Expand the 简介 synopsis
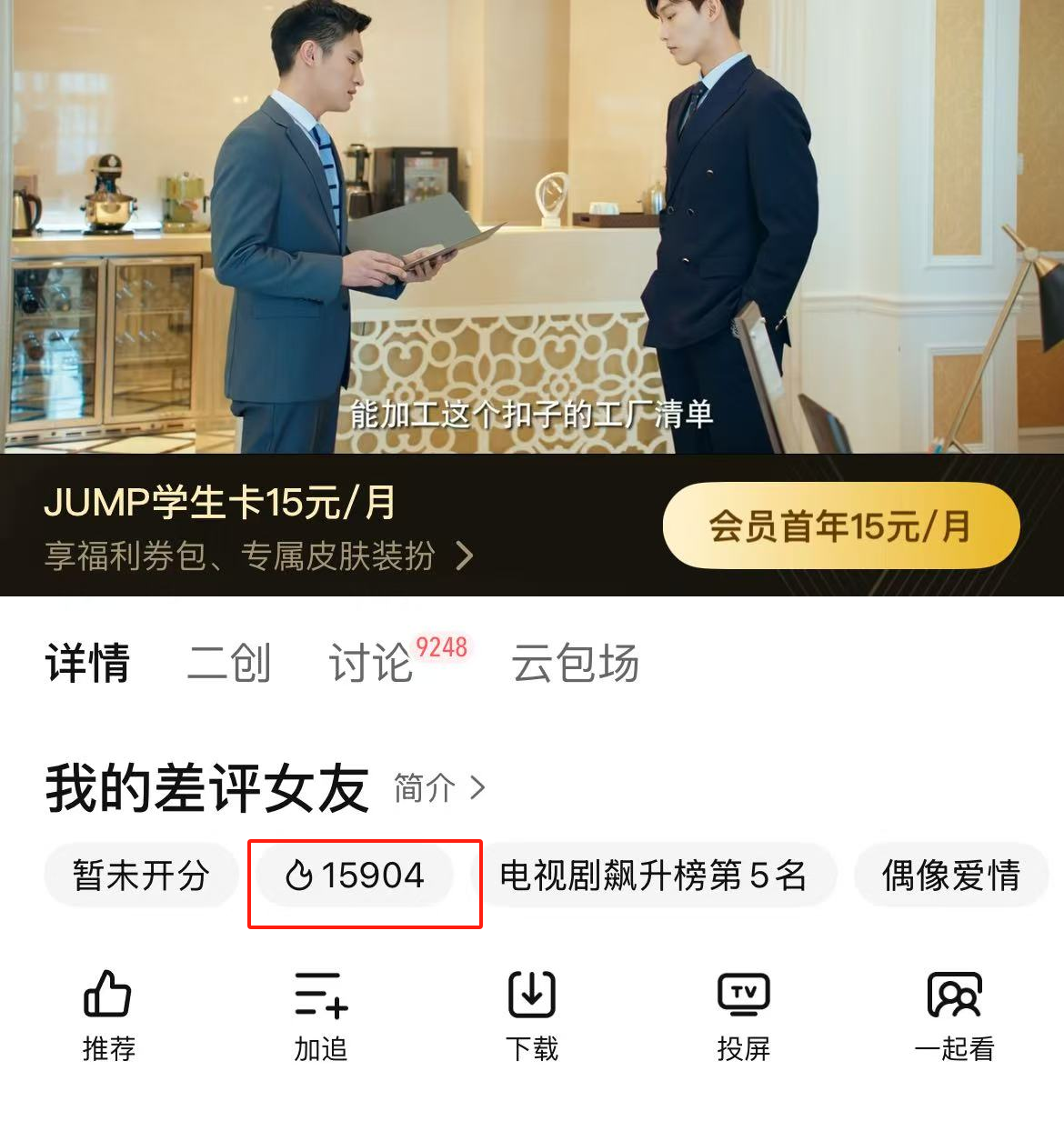Viewport: 1064px width, 1131px height. [440, 787]
